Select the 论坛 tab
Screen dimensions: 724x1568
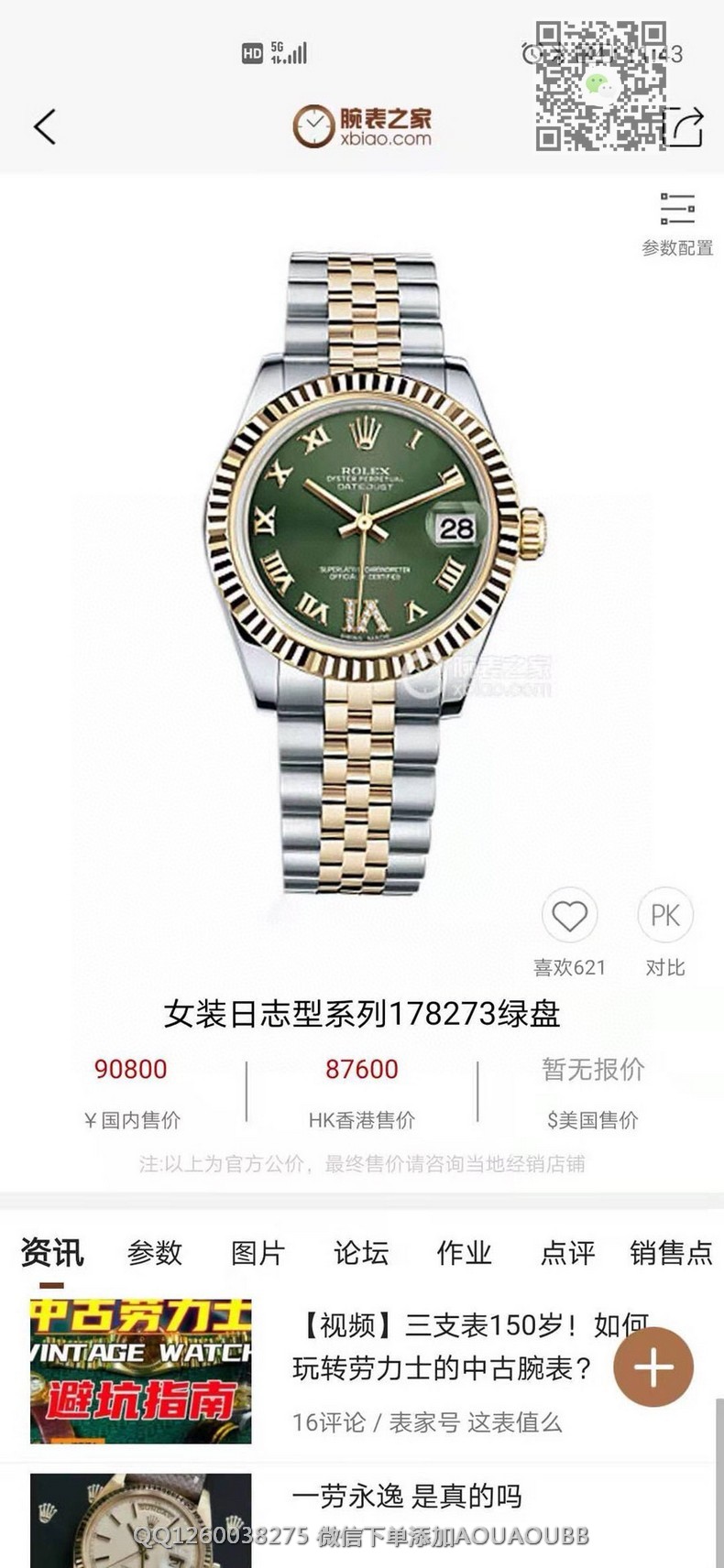[361, 1252]
